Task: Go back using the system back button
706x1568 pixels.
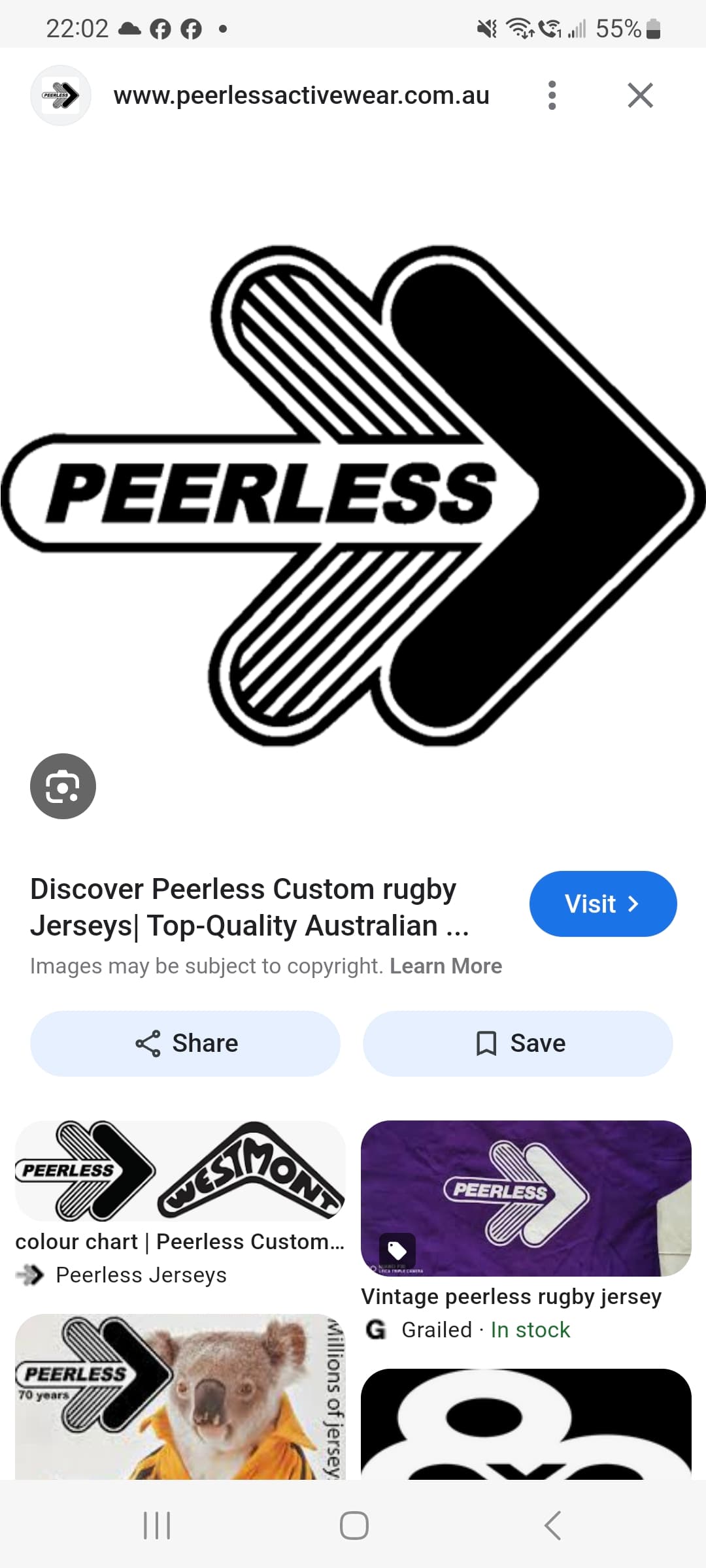Action: click(552, 1526)
